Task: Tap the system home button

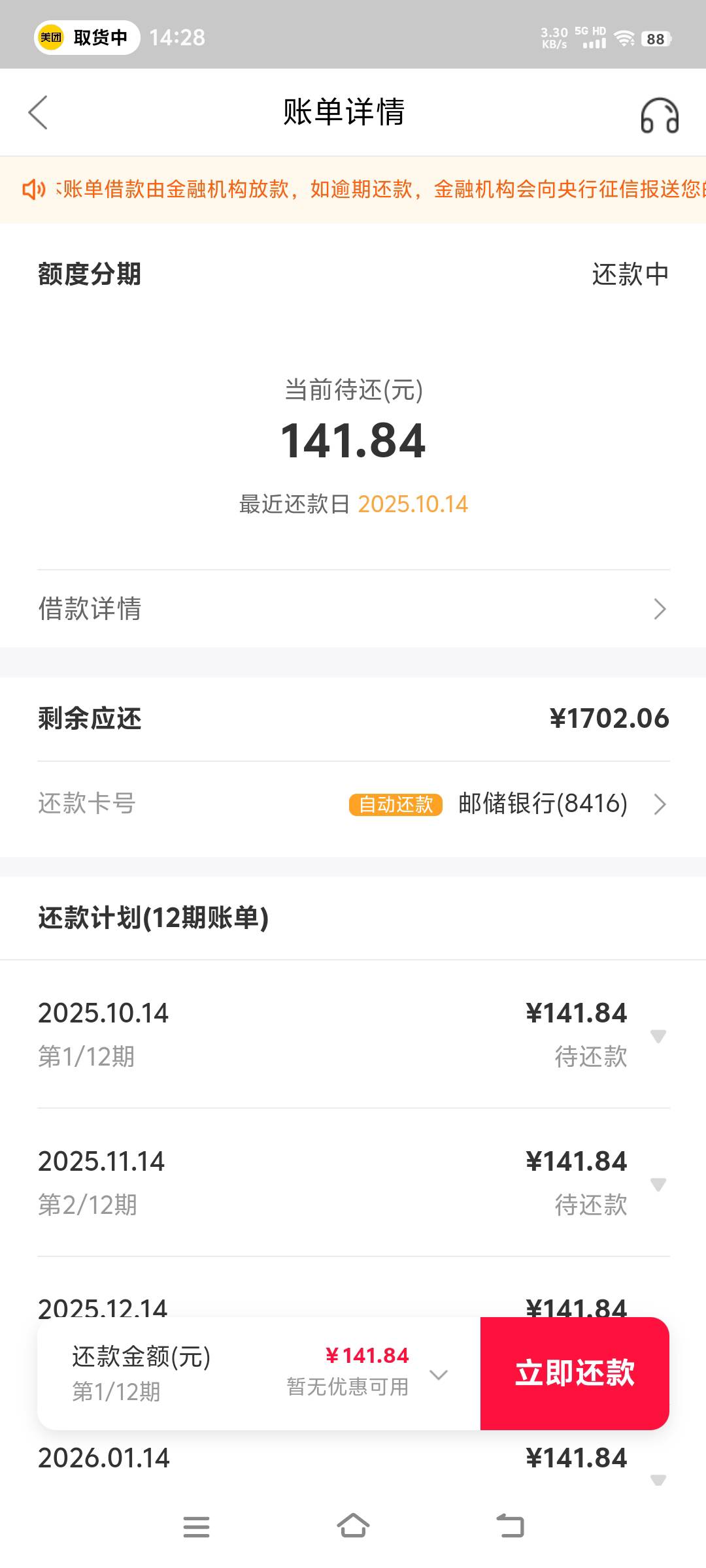Action: (353, 1527)
